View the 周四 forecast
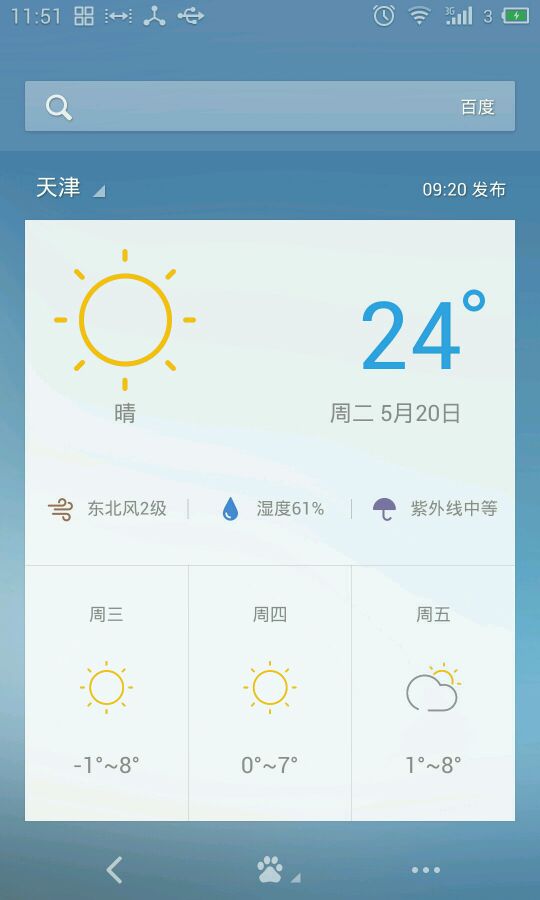Image resolution: width=540 pixels, height=900 pixels. [x=270, y=693]
